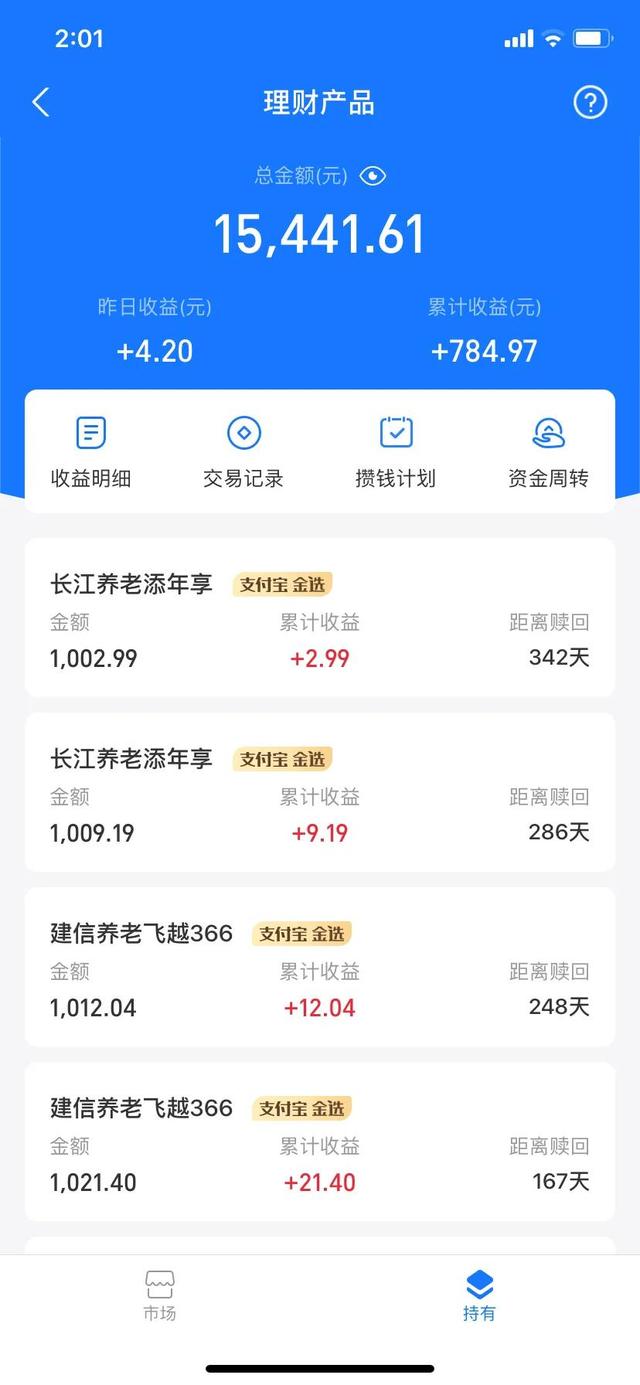
Task: View 建信养老飞越366 holding worth 1,012.04
Action: [320, 966]
